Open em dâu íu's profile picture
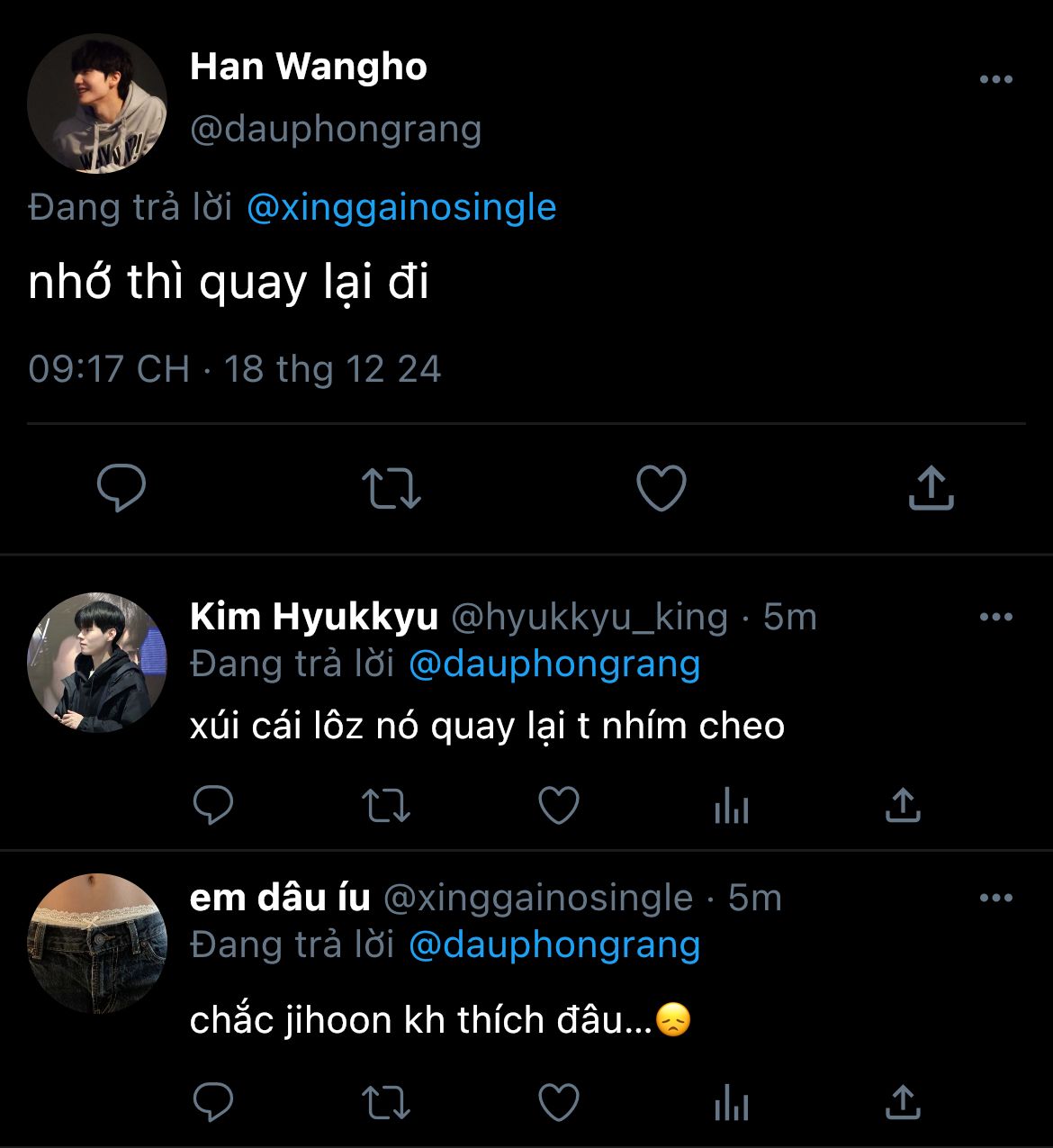 click(96, 943)
